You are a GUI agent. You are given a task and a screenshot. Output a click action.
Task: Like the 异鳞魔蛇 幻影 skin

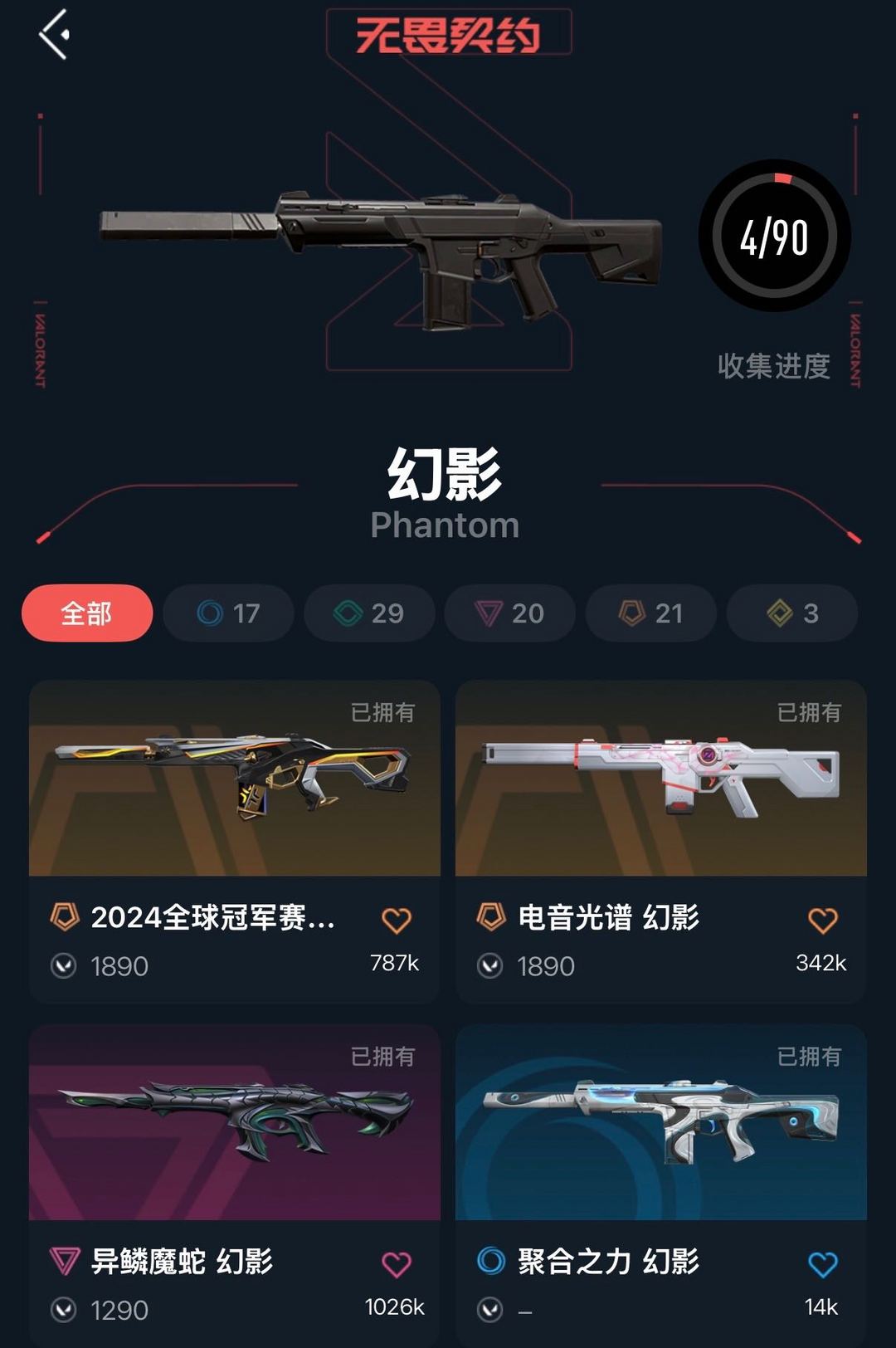click(397, 1264)
